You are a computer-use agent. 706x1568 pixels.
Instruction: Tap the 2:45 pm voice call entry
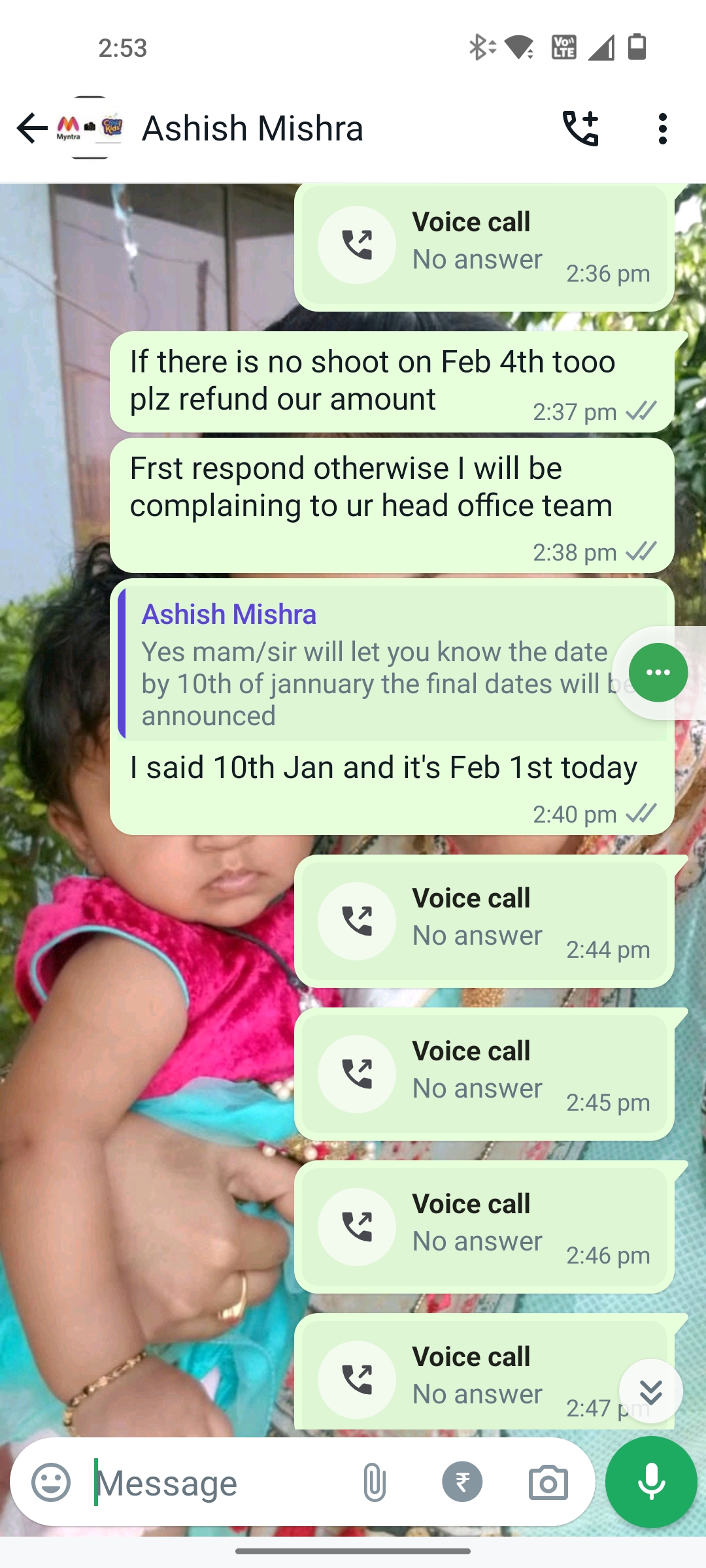(484, 1074)
